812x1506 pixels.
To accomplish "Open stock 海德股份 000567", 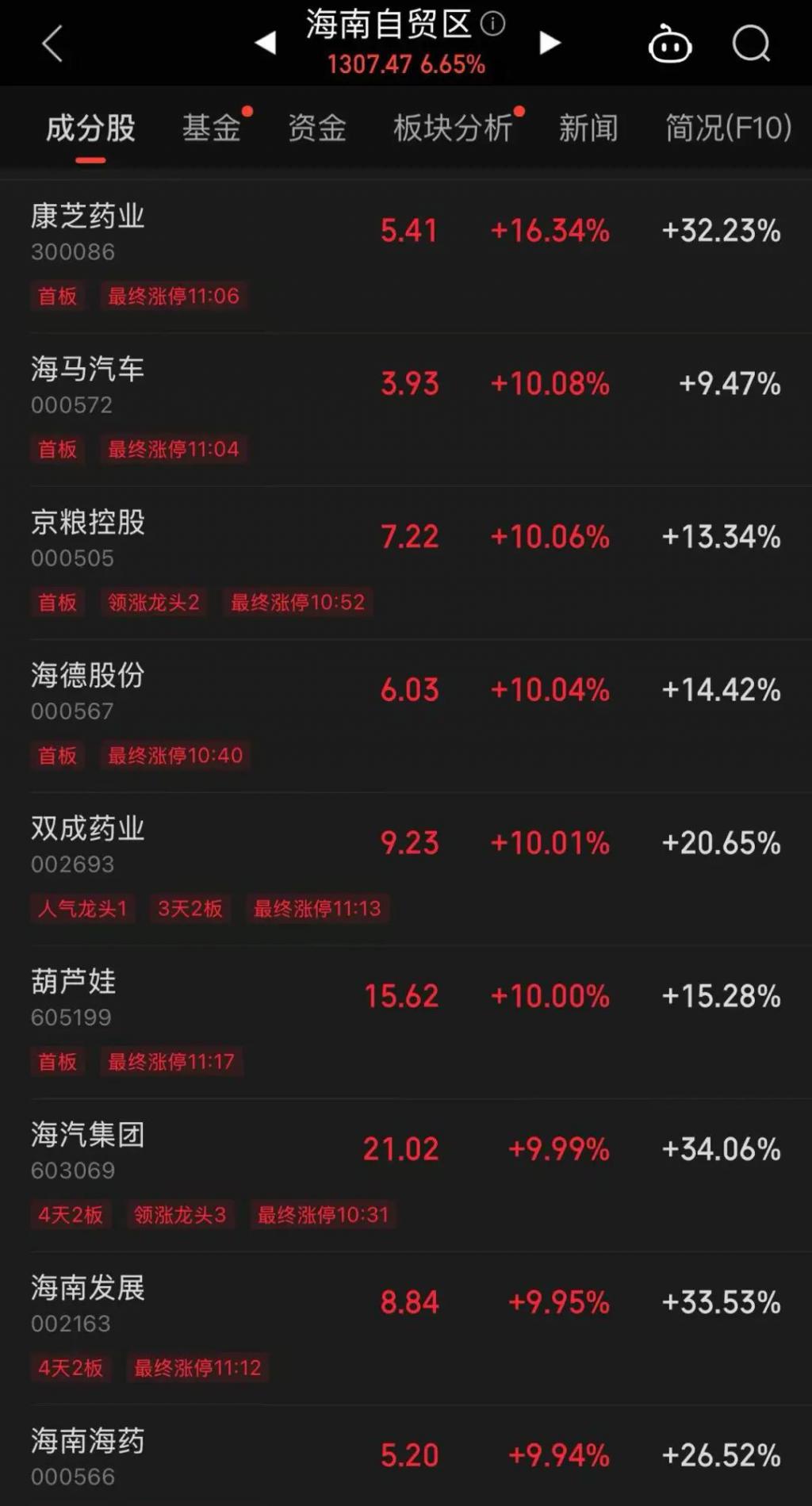I will click(406, 715).
